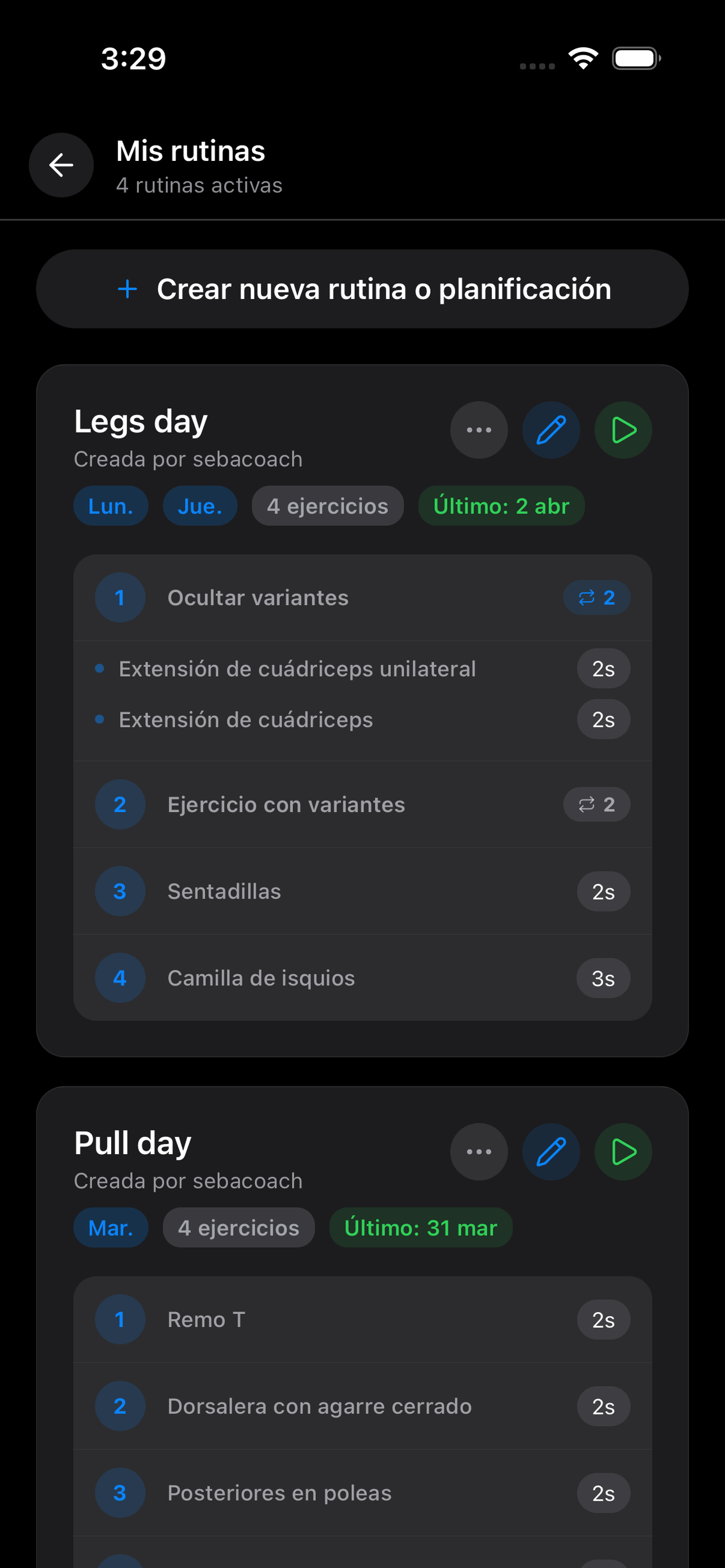Edit the Legs day routine
Viewport: 725px width, 1568px height.
[x=551, y=430]
